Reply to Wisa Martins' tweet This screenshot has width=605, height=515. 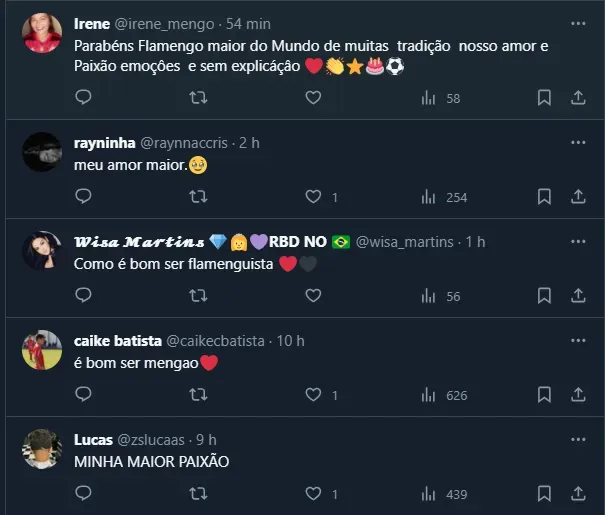(84, 295)
